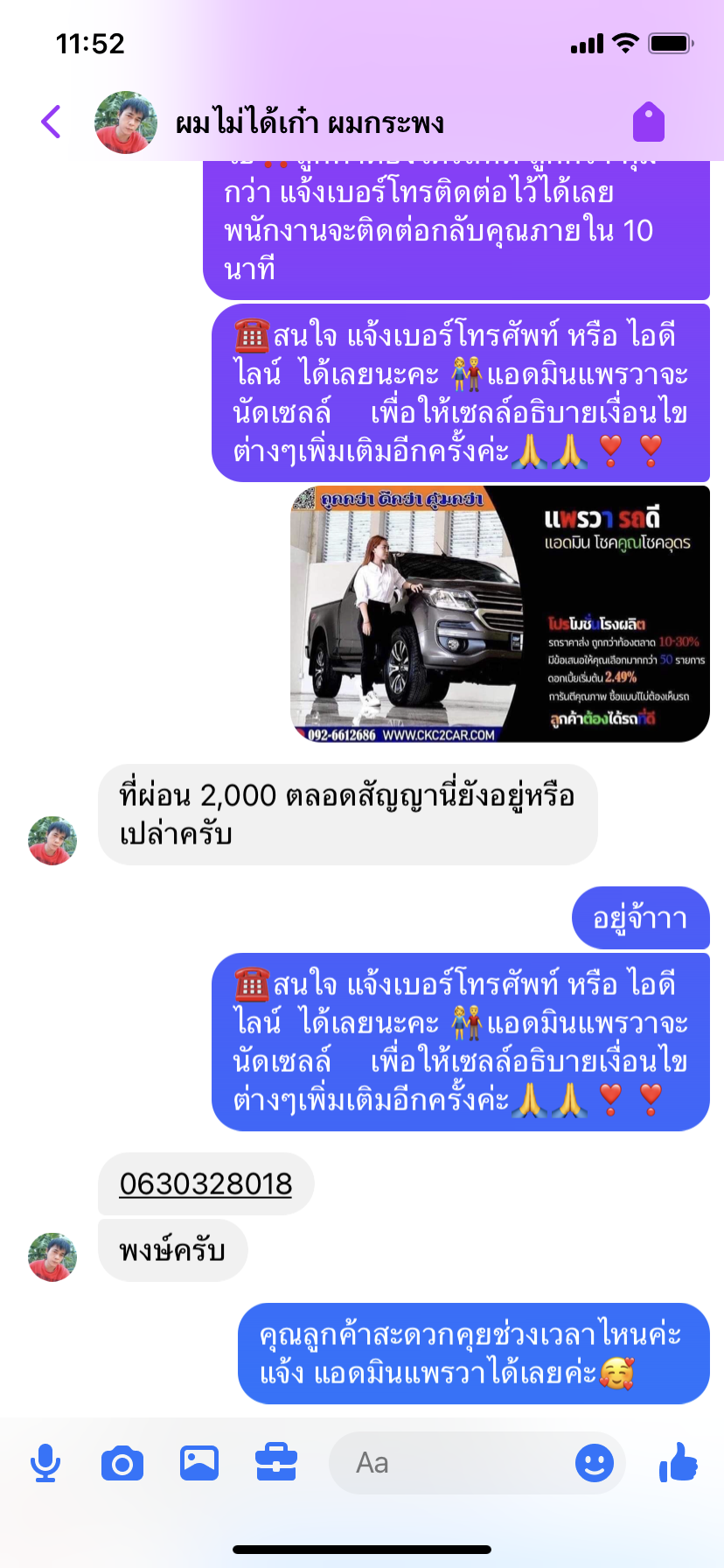Open the emoji picker smiley
This screenshot has height=1568, width=724.
[x=595, y=1463]
